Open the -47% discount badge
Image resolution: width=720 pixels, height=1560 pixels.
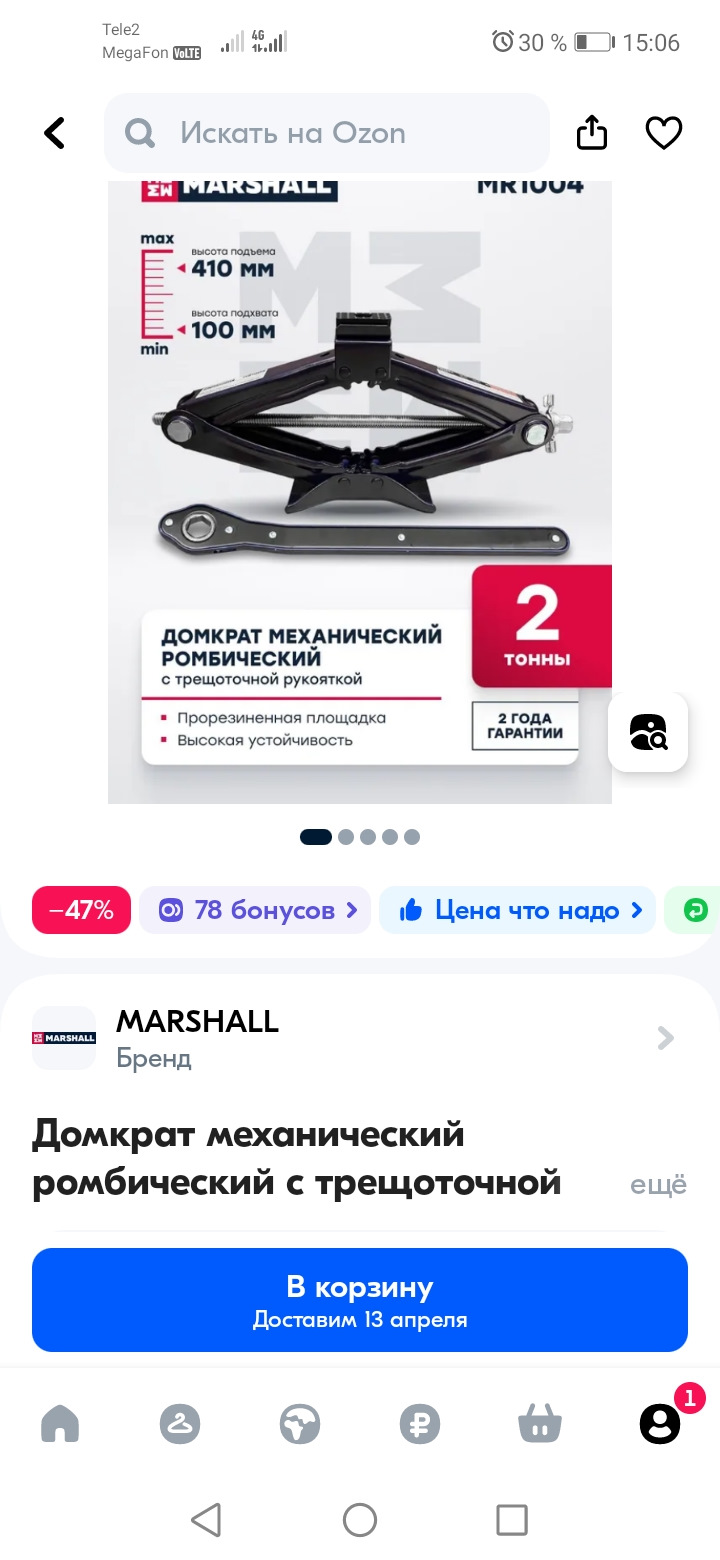[81, 910]
